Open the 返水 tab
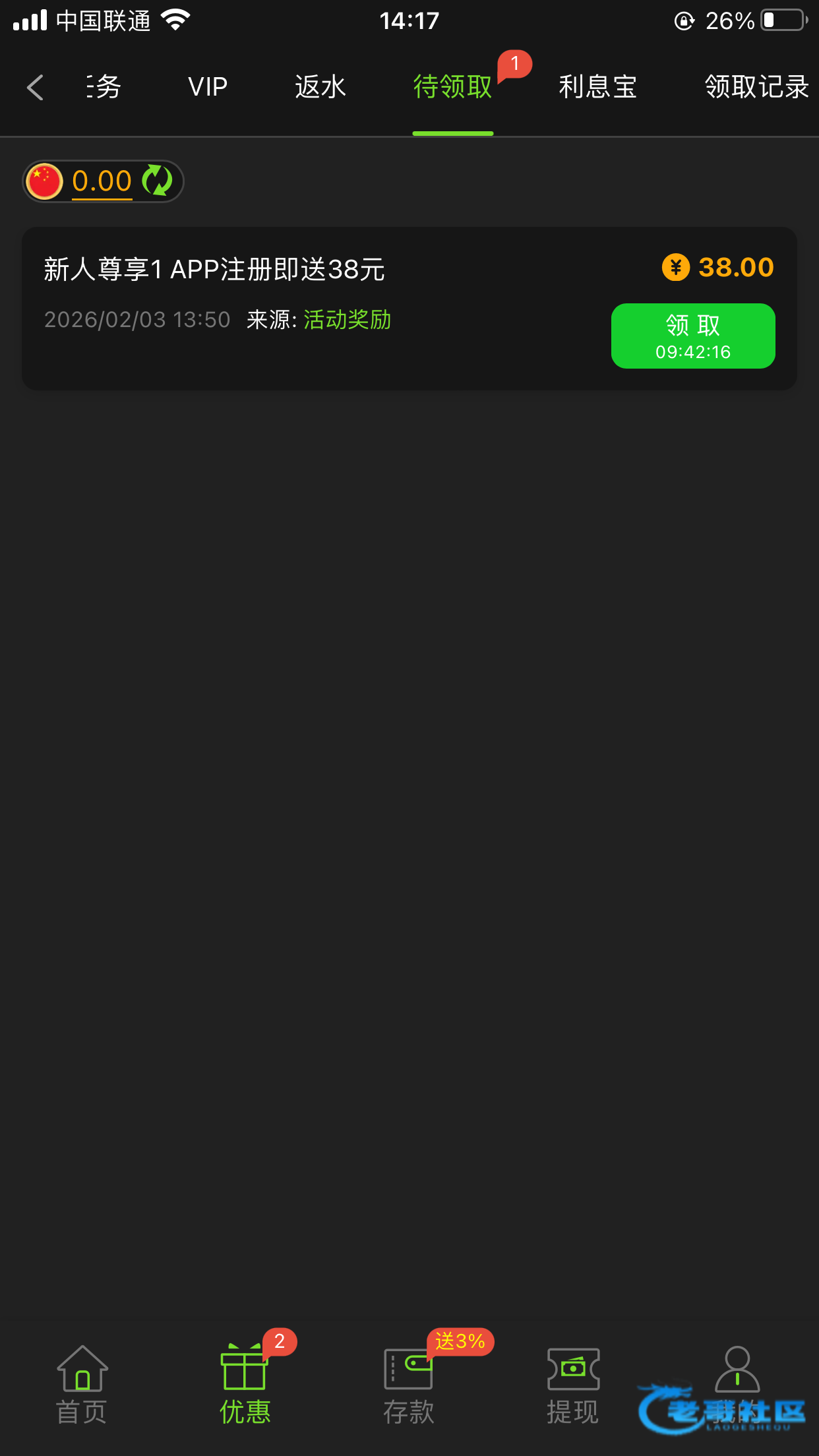Image resolution: width=819 pixels, height=1456 pixels. 320,87
